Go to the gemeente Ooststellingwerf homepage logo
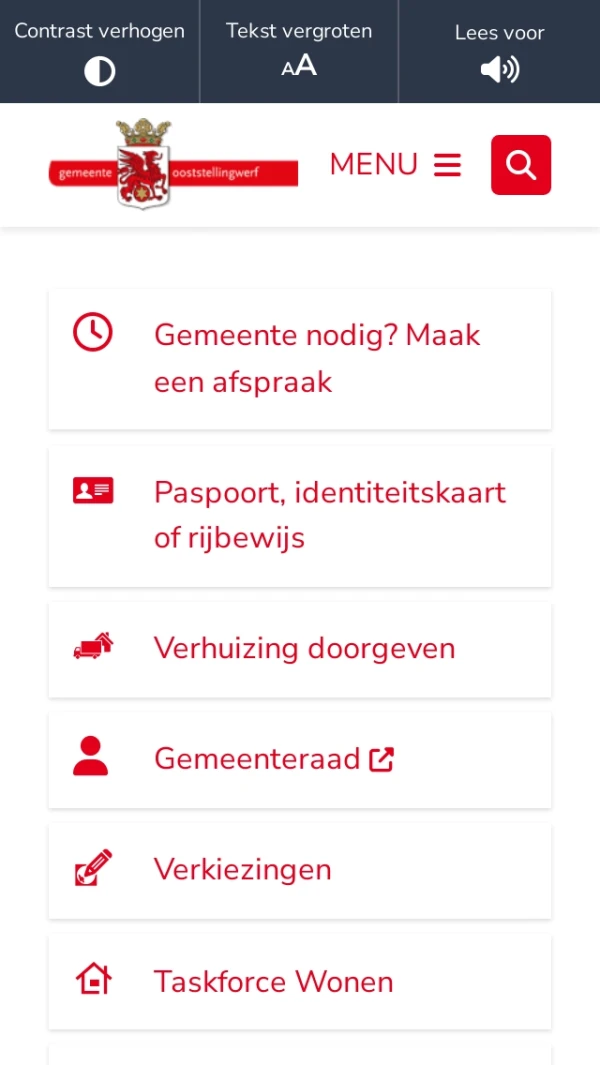 [x=173, y=165]
